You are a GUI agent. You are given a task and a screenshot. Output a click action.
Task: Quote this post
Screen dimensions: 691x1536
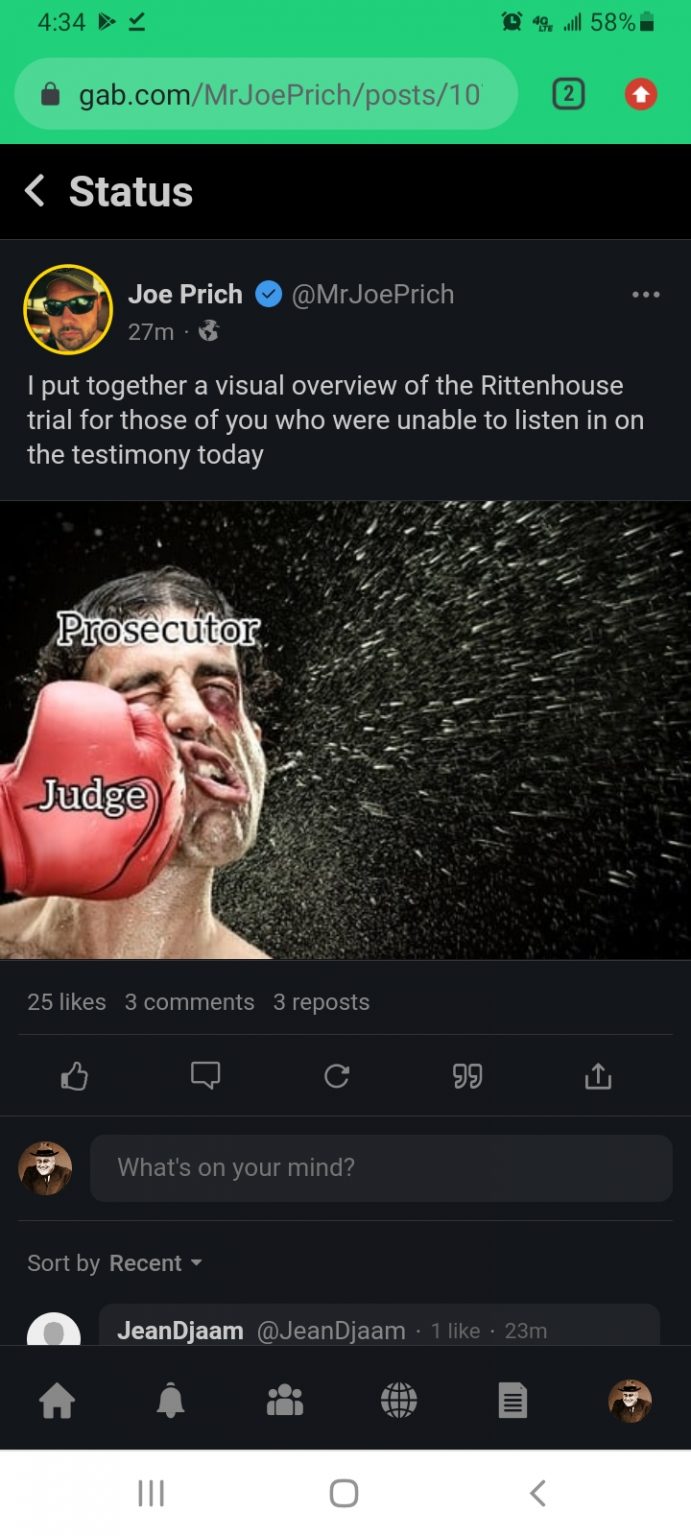click(x=467, y=1076)
